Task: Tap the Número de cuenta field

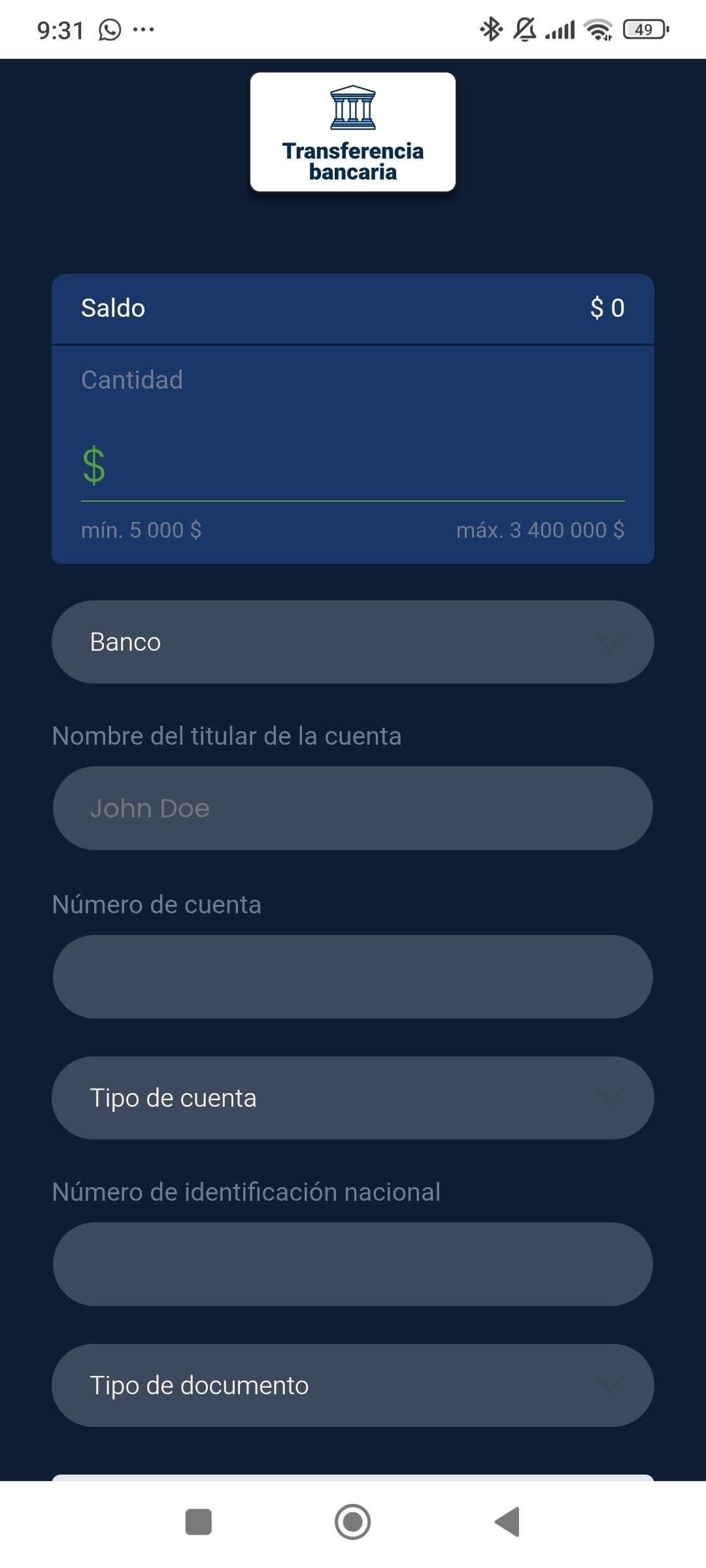Action: tap(353, 977)
